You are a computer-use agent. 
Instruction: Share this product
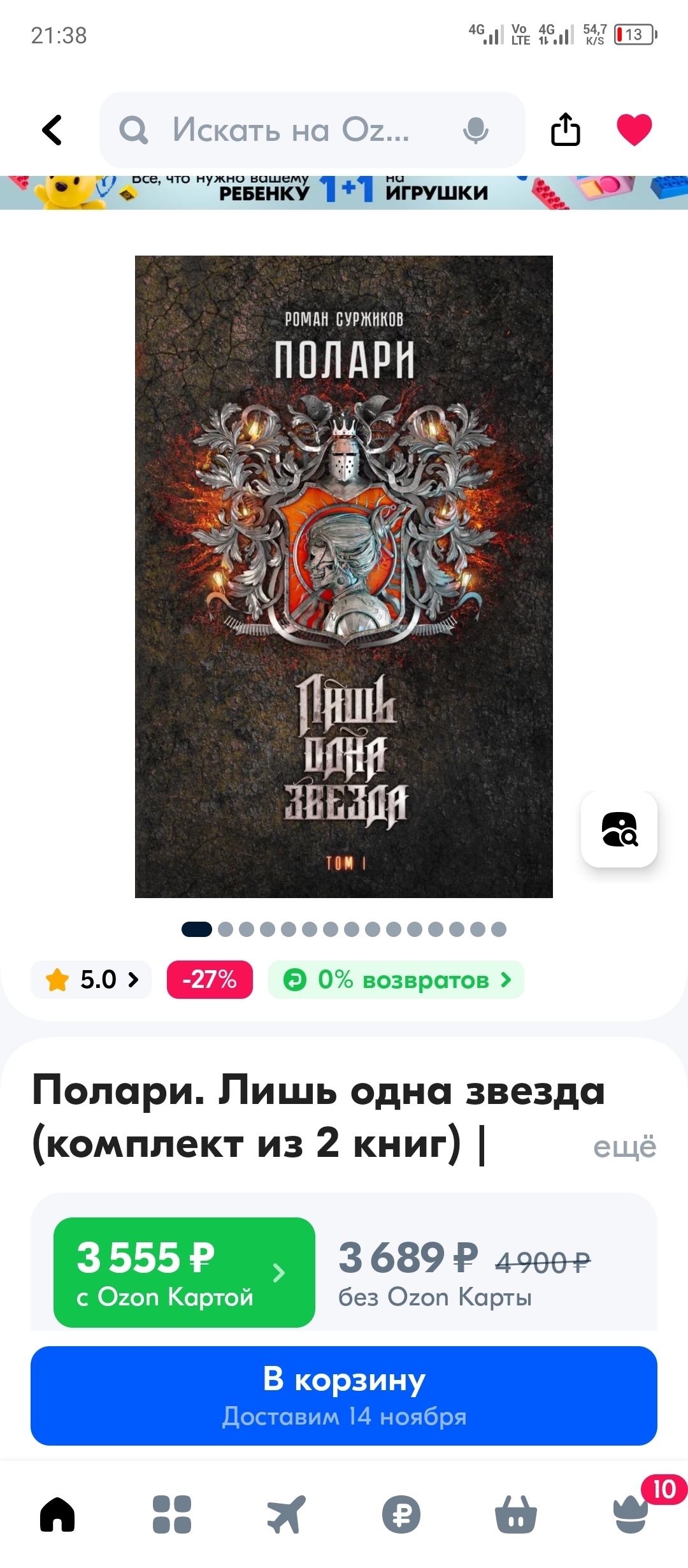tap(565, 130)
